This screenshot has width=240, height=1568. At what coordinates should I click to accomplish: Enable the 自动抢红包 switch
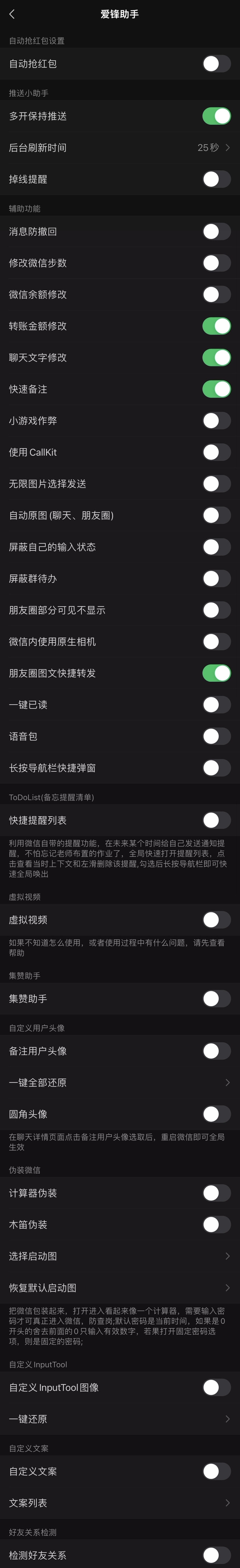click(216, 64)
